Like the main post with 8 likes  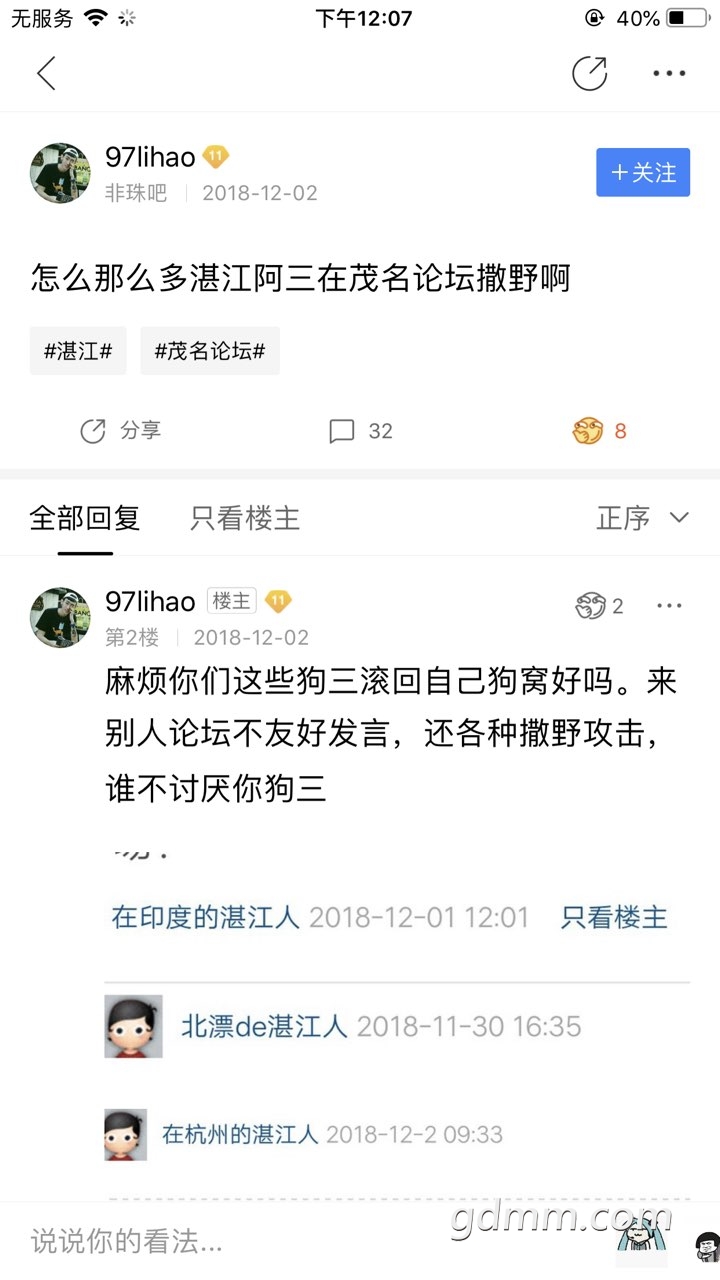(x=599, y=431)
